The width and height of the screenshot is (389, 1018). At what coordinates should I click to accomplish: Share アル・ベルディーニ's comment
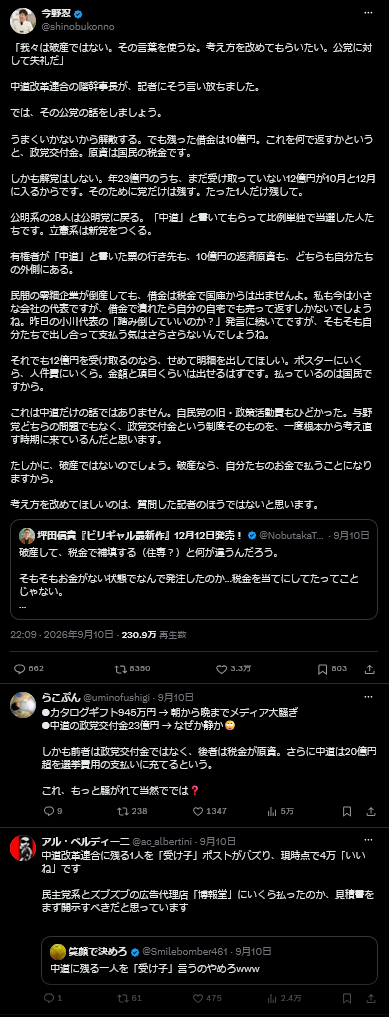coord(370,998)
